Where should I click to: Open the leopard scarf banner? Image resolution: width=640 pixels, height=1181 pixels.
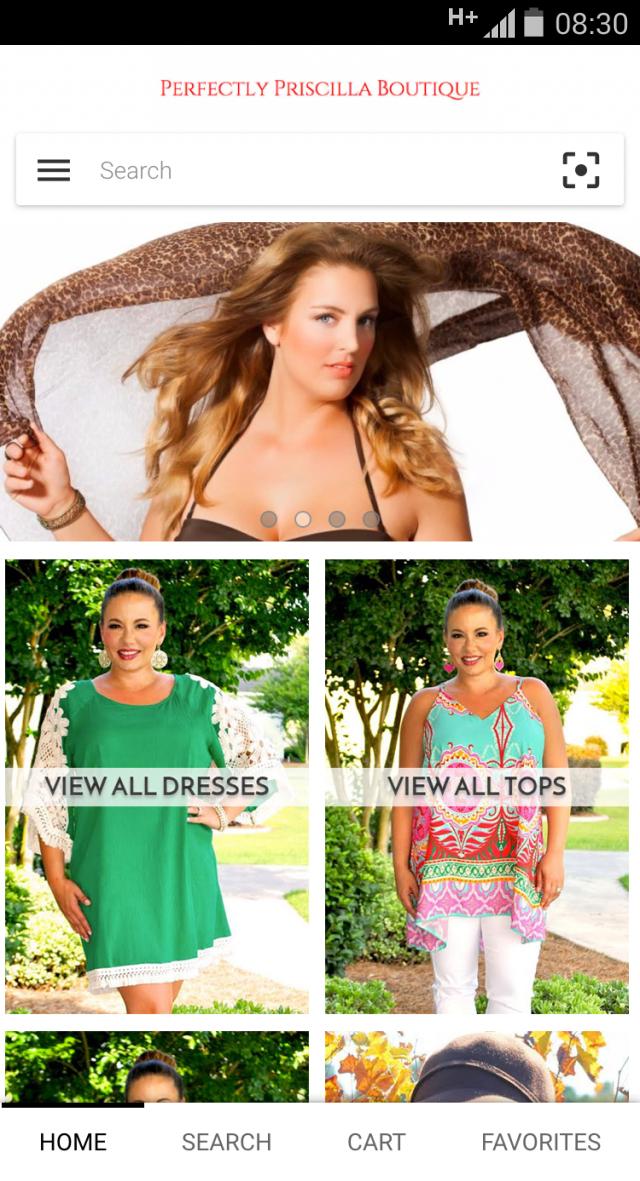point(320,380)
